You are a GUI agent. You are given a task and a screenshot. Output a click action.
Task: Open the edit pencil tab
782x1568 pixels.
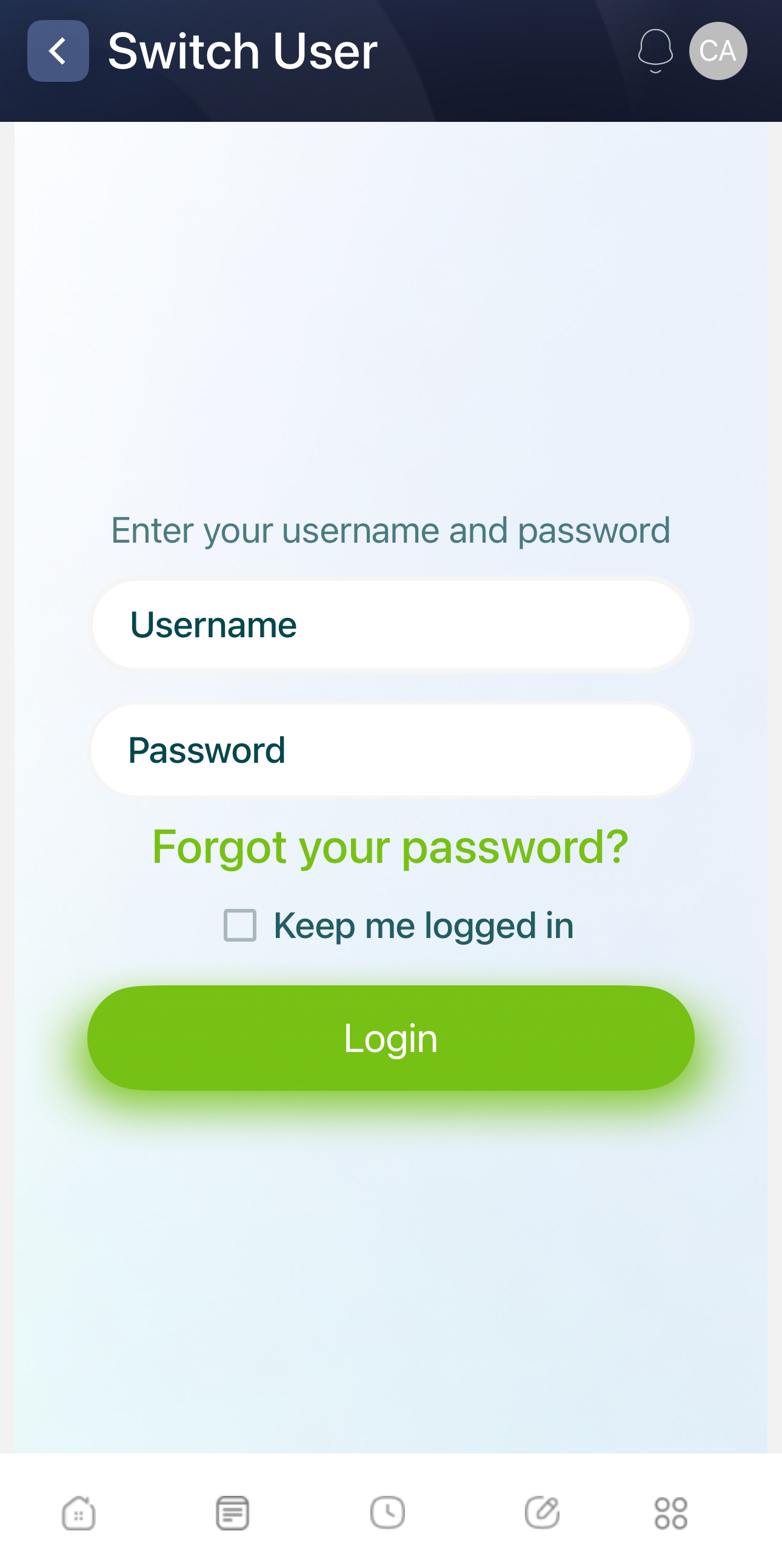[x=542, y=1512]
